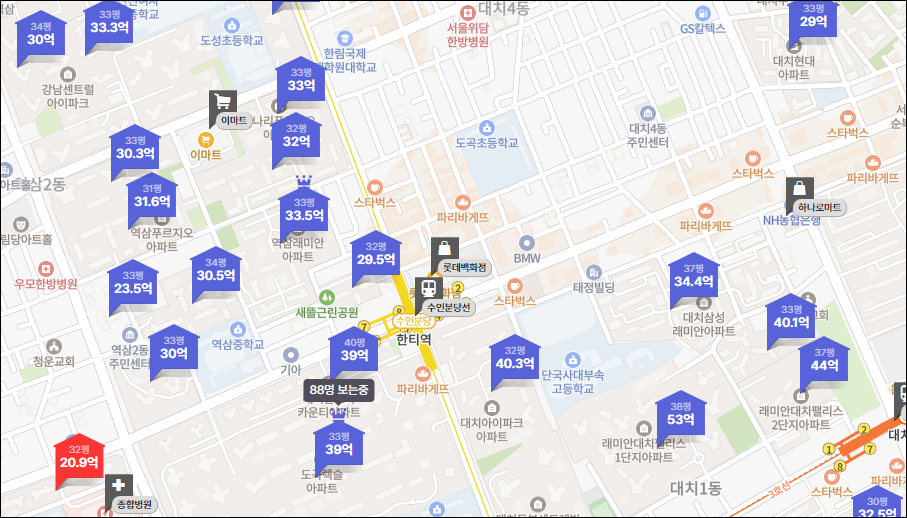Open the 롯데백화점 shopping pin
This screenshot has height=518, width=907.
[444, 250]
